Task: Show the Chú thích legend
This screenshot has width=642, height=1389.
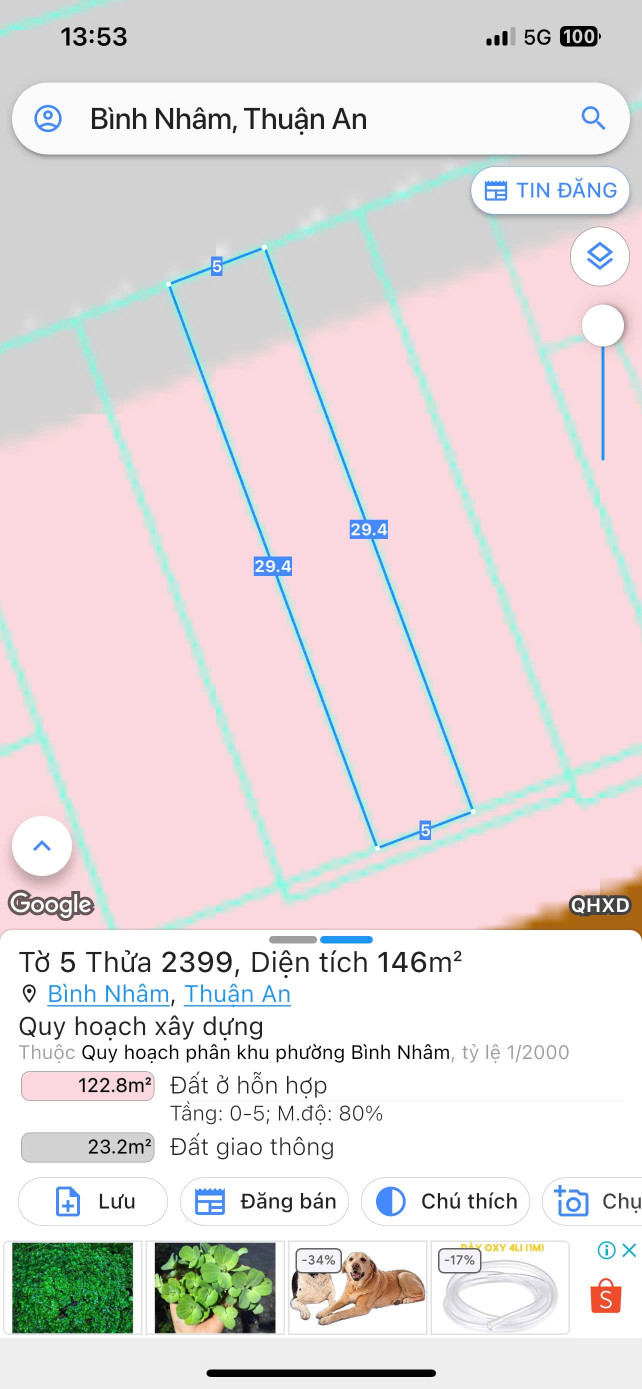Action: click(444, 1201)
